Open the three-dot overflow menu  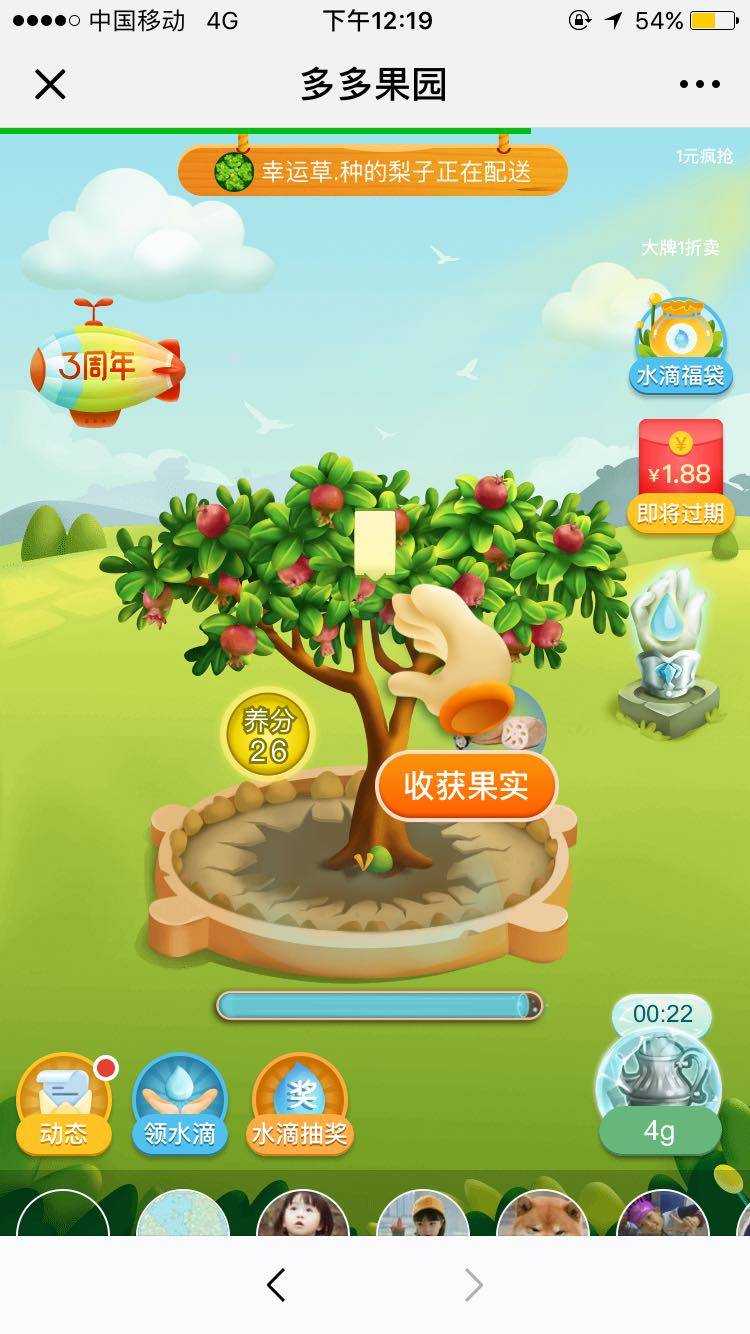coord(699,85)
